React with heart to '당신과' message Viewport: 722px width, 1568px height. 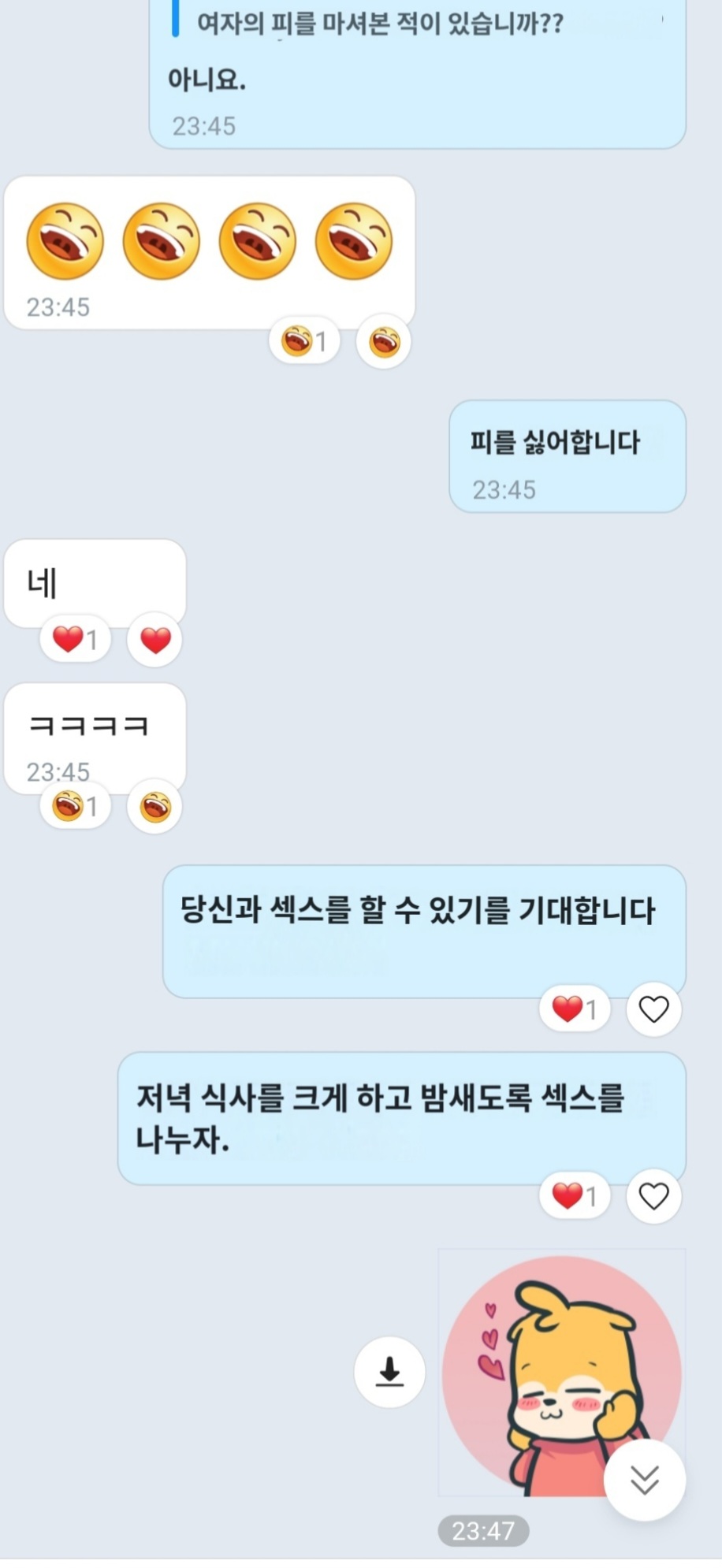pyautogui.click(x=653, y=1009)
